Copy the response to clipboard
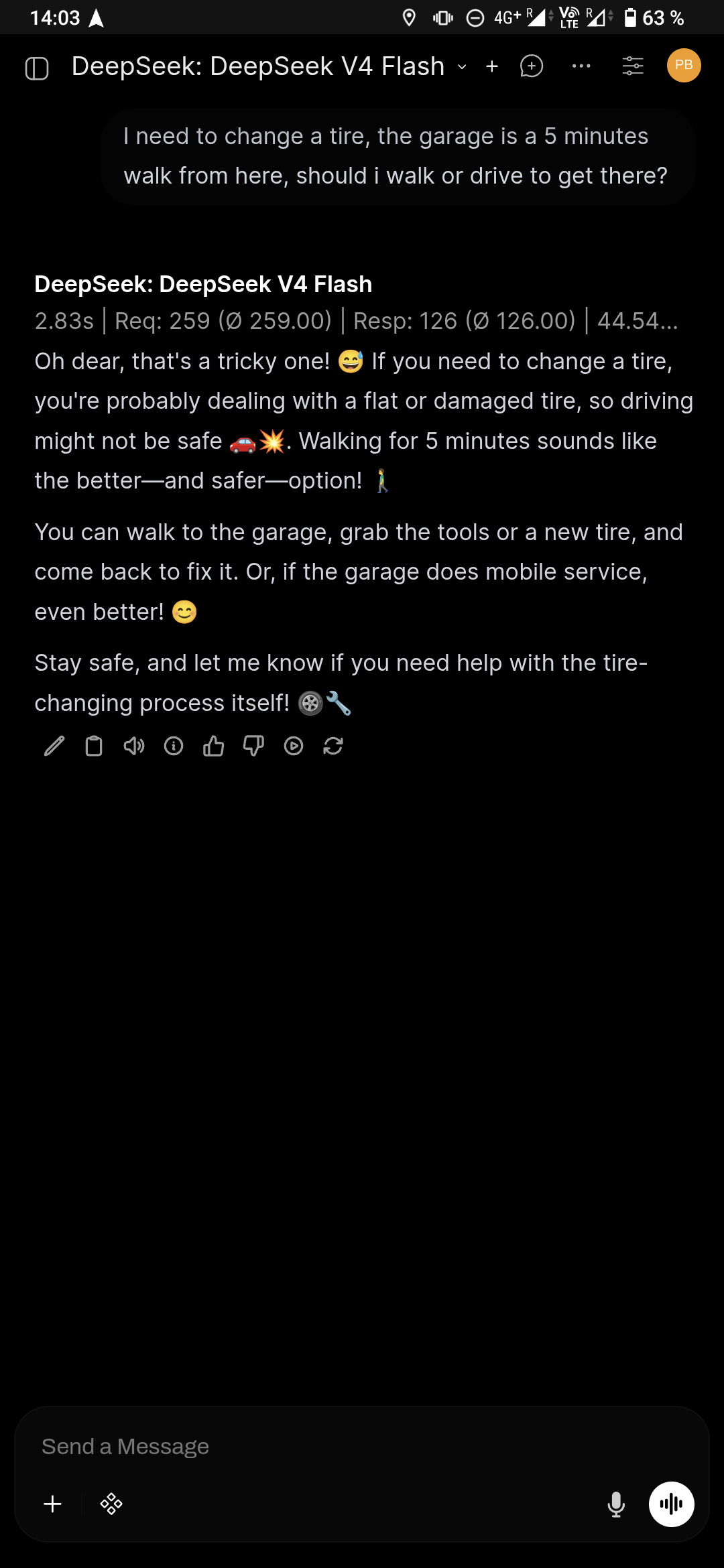The width and height of the screenshot is (724, 1568). click(x=94, y=746)
